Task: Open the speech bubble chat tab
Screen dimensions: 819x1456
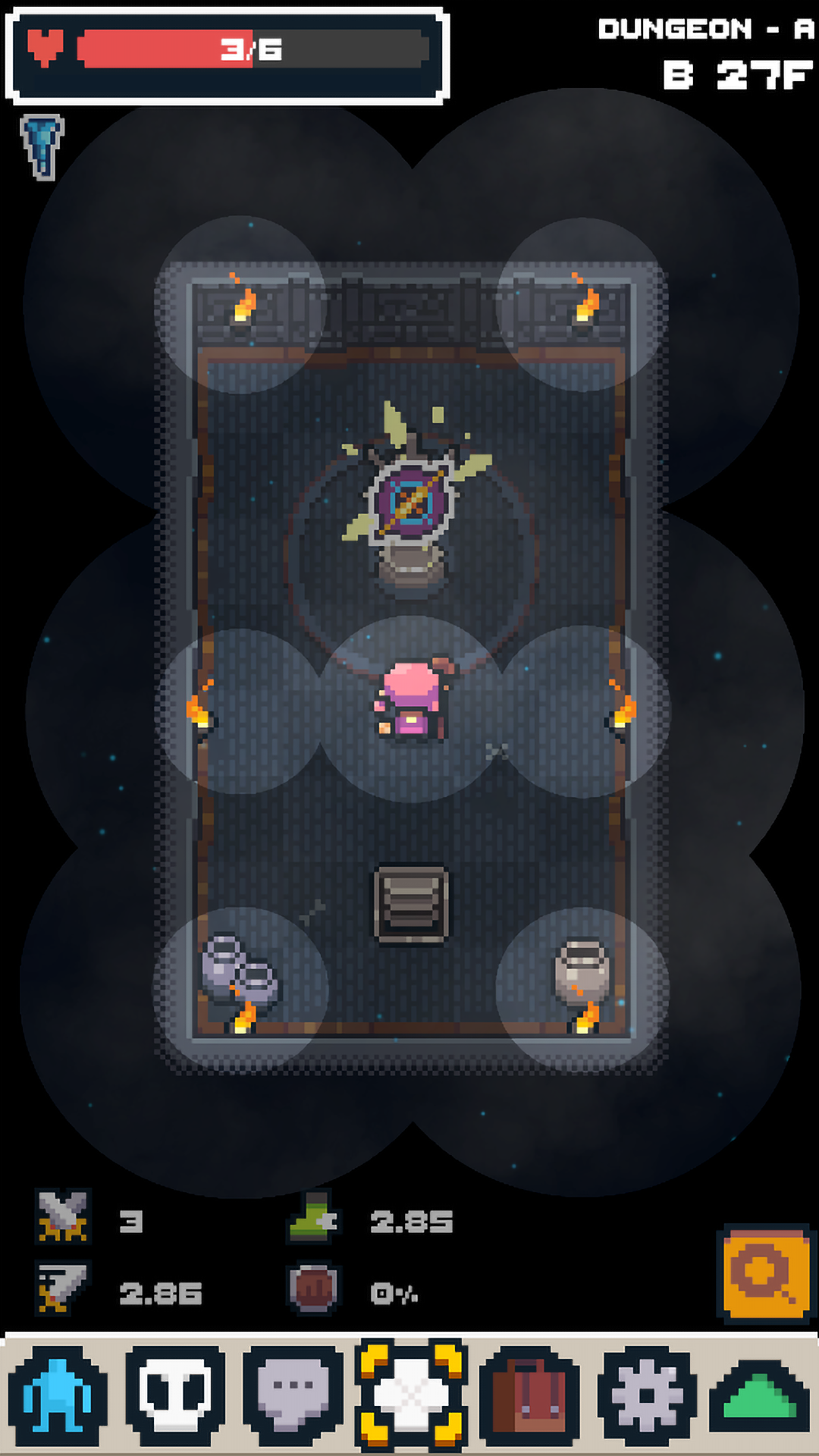Action: coord(293,1396)
